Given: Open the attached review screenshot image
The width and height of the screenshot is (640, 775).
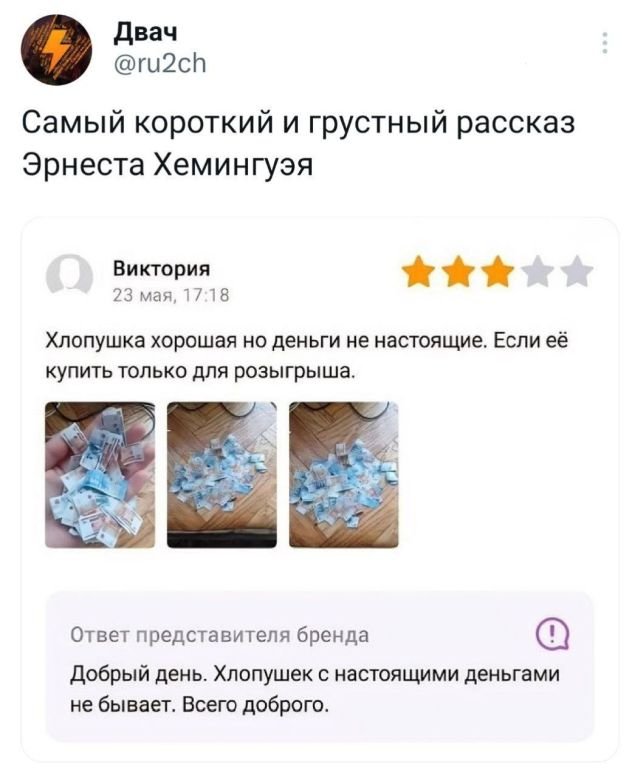Looking at the screenshot, I should (x=320, y=490).
